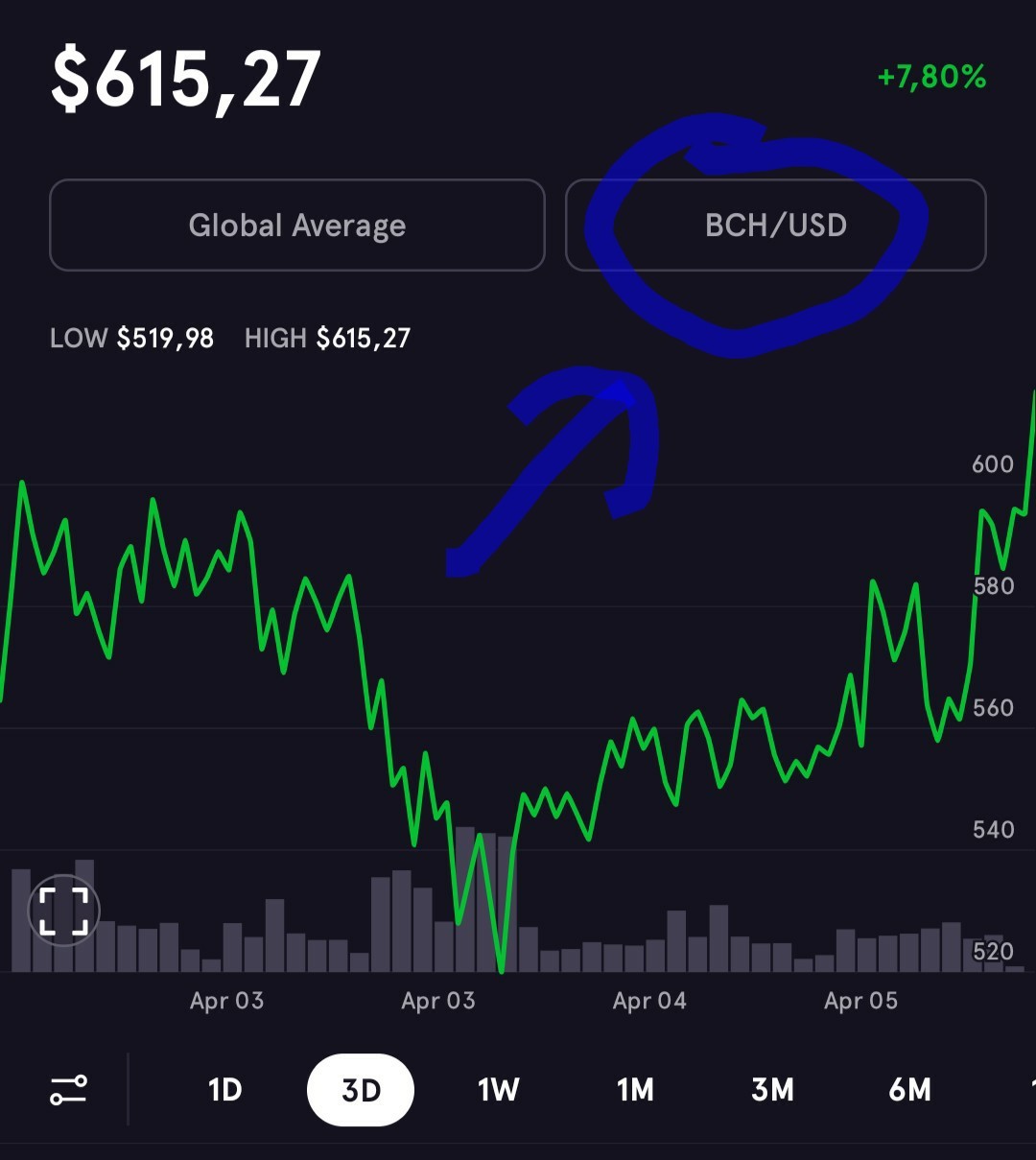Expand the chart to fullscreen
Screen dimensions: 1036x1160
64,911
